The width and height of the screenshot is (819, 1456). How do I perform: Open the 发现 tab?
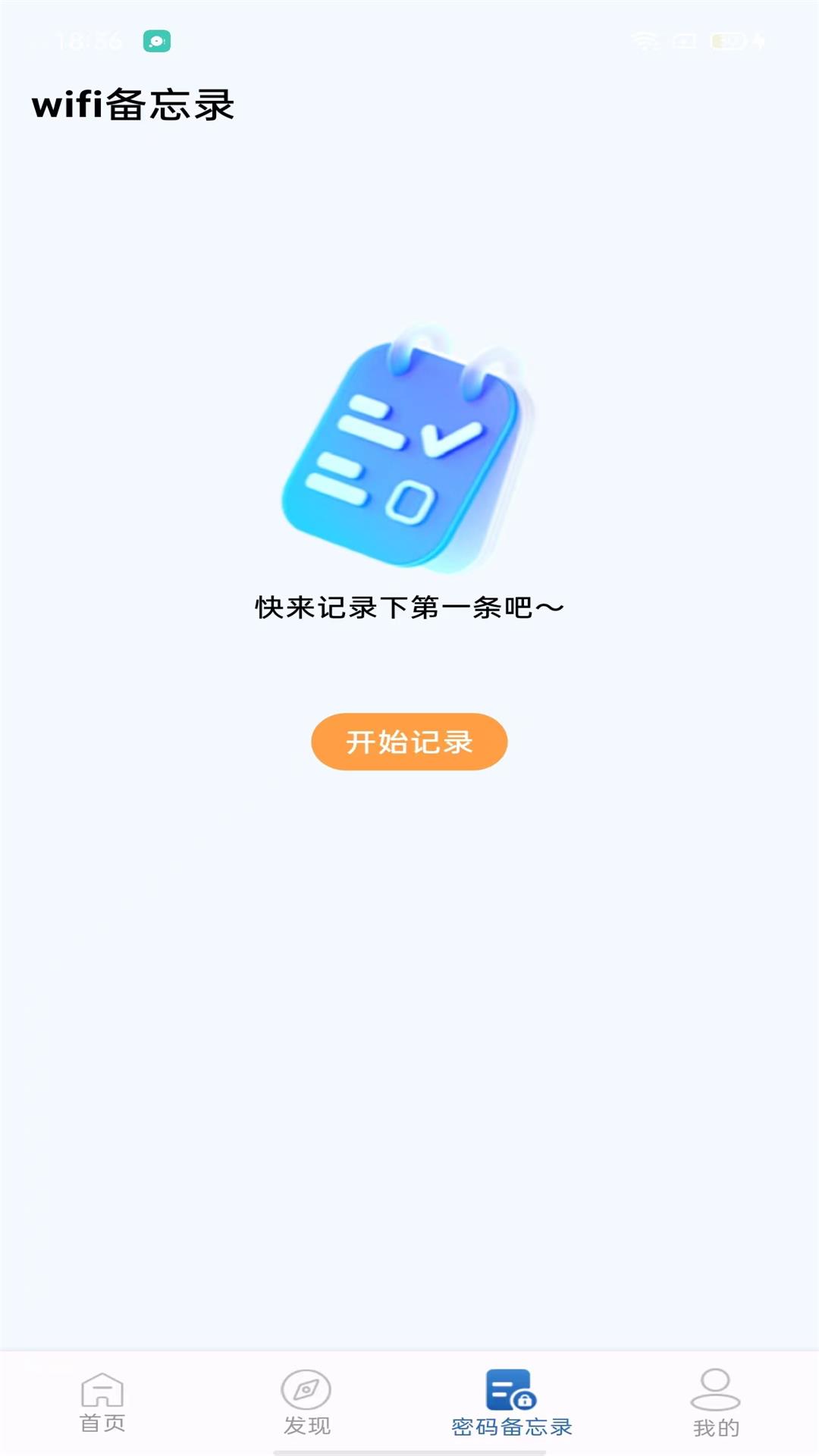[x=306, y=1402]
